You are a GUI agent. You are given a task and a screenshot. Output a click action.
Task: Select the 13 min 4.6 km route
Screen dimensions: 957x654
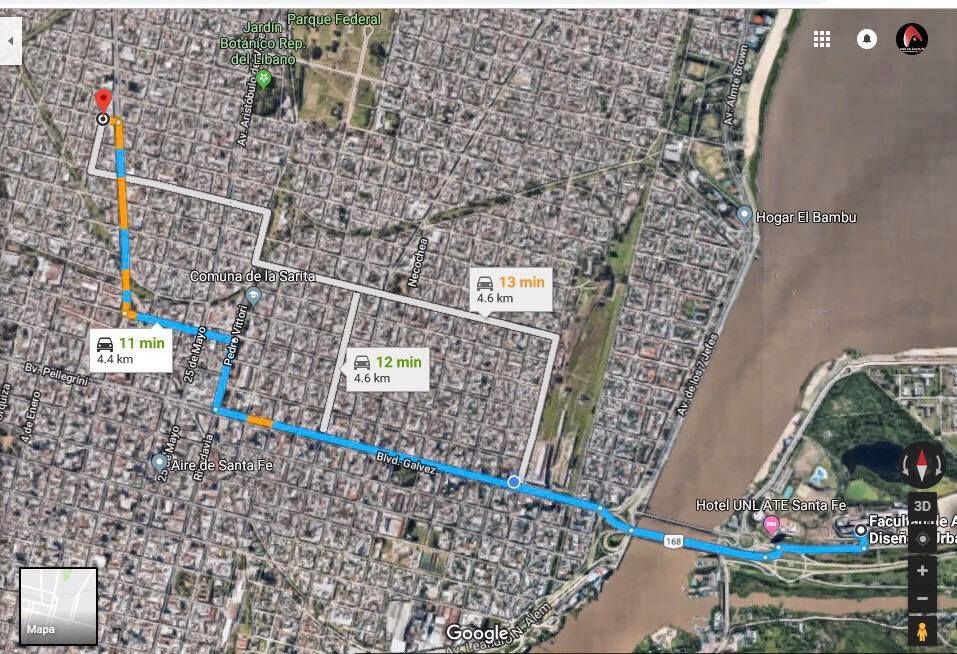(x=509, y=289)
